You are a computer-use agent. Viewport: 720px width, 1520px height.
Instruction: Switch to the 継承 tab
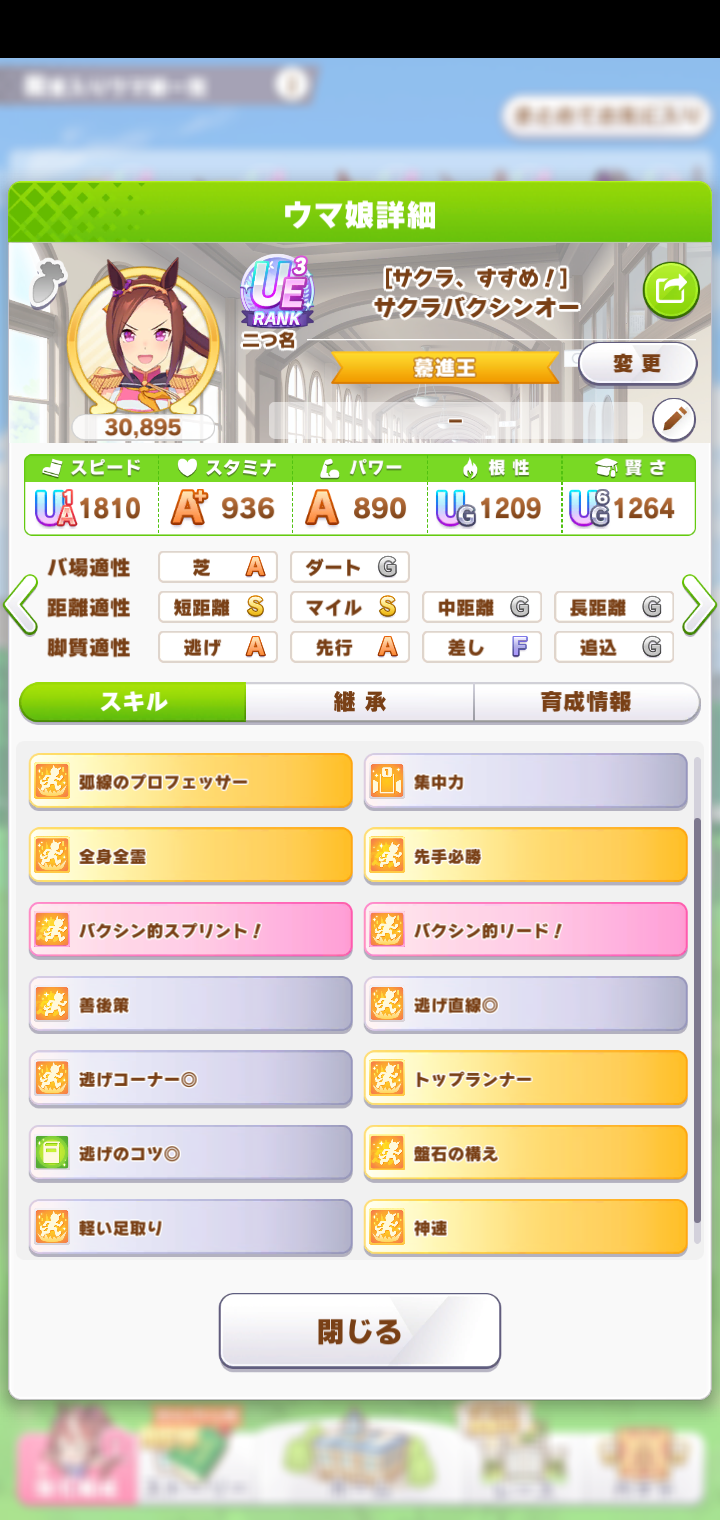(360, 702)
